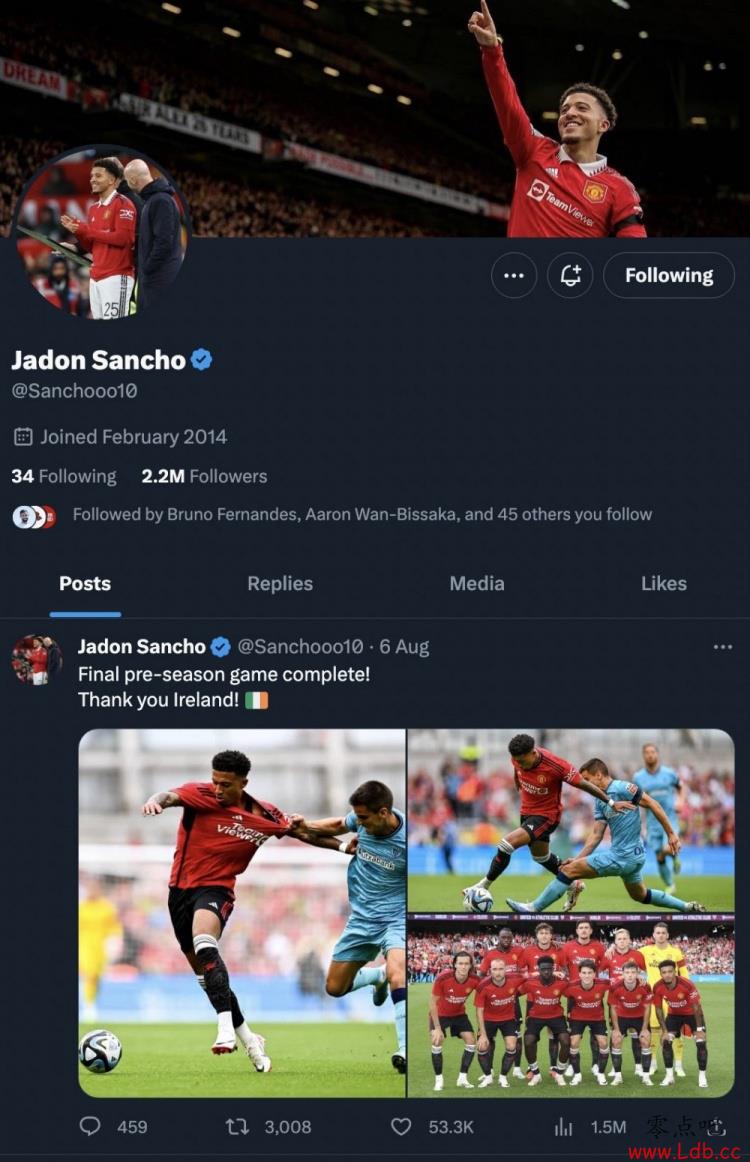The height and width of the screenshot is (1162, 750).
Task: Open the team lineup photo
Action: (571, 1006)
